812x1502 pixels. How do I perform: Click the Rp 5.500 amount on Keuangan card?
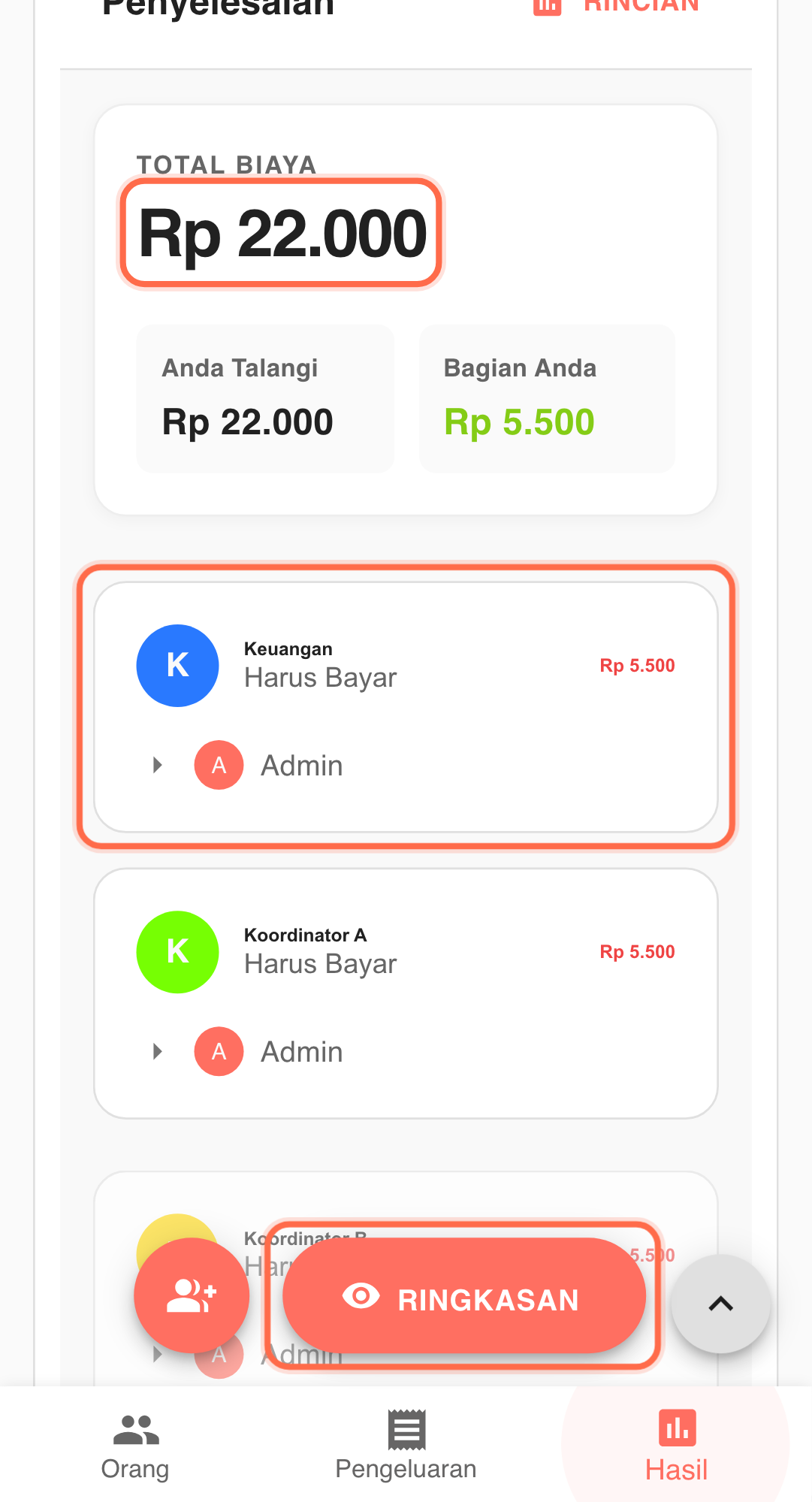[x=636, y=665]
